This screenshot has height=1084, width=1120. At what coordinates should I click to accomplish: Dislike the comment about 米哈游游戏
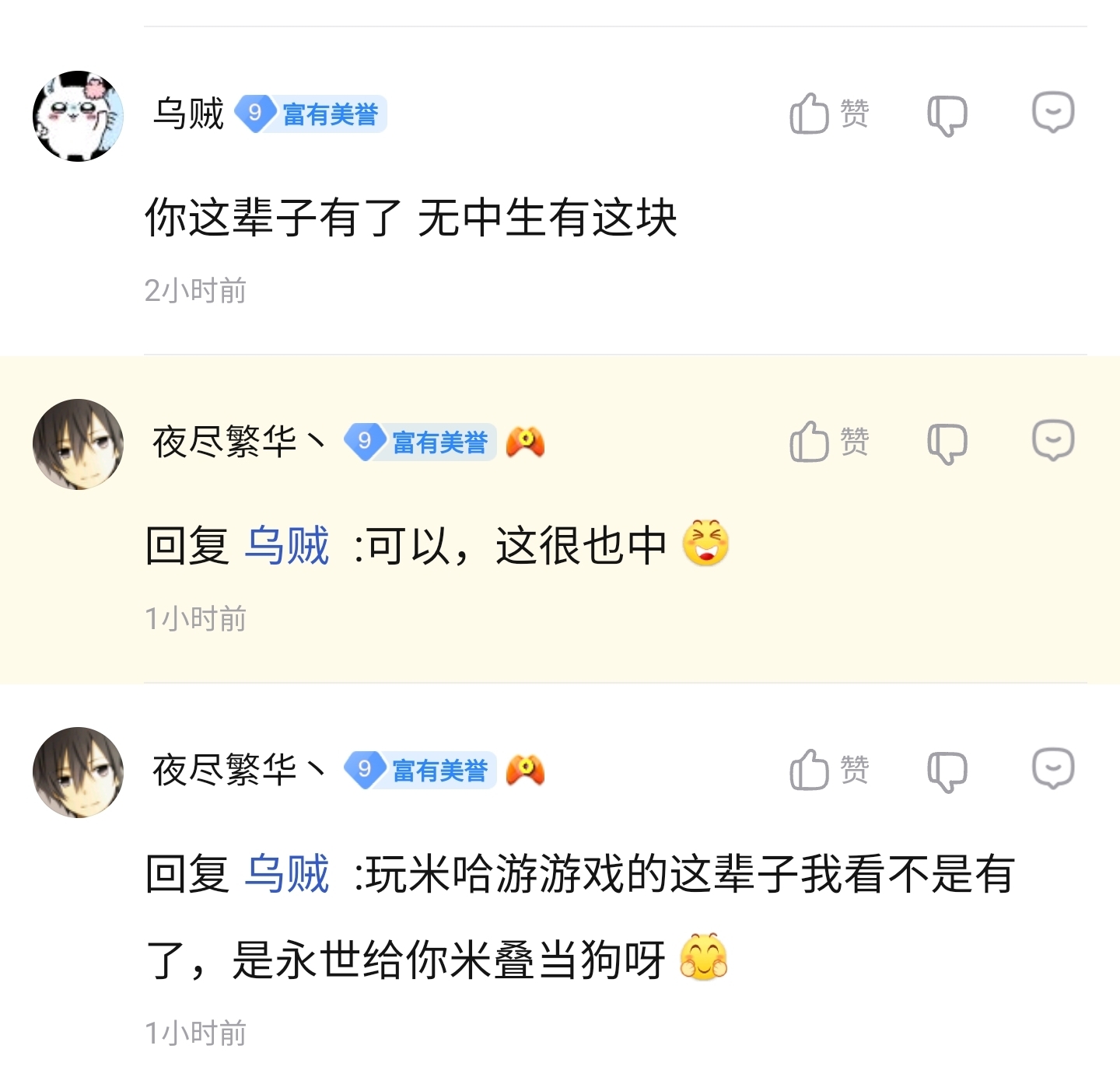pos(947,771)
